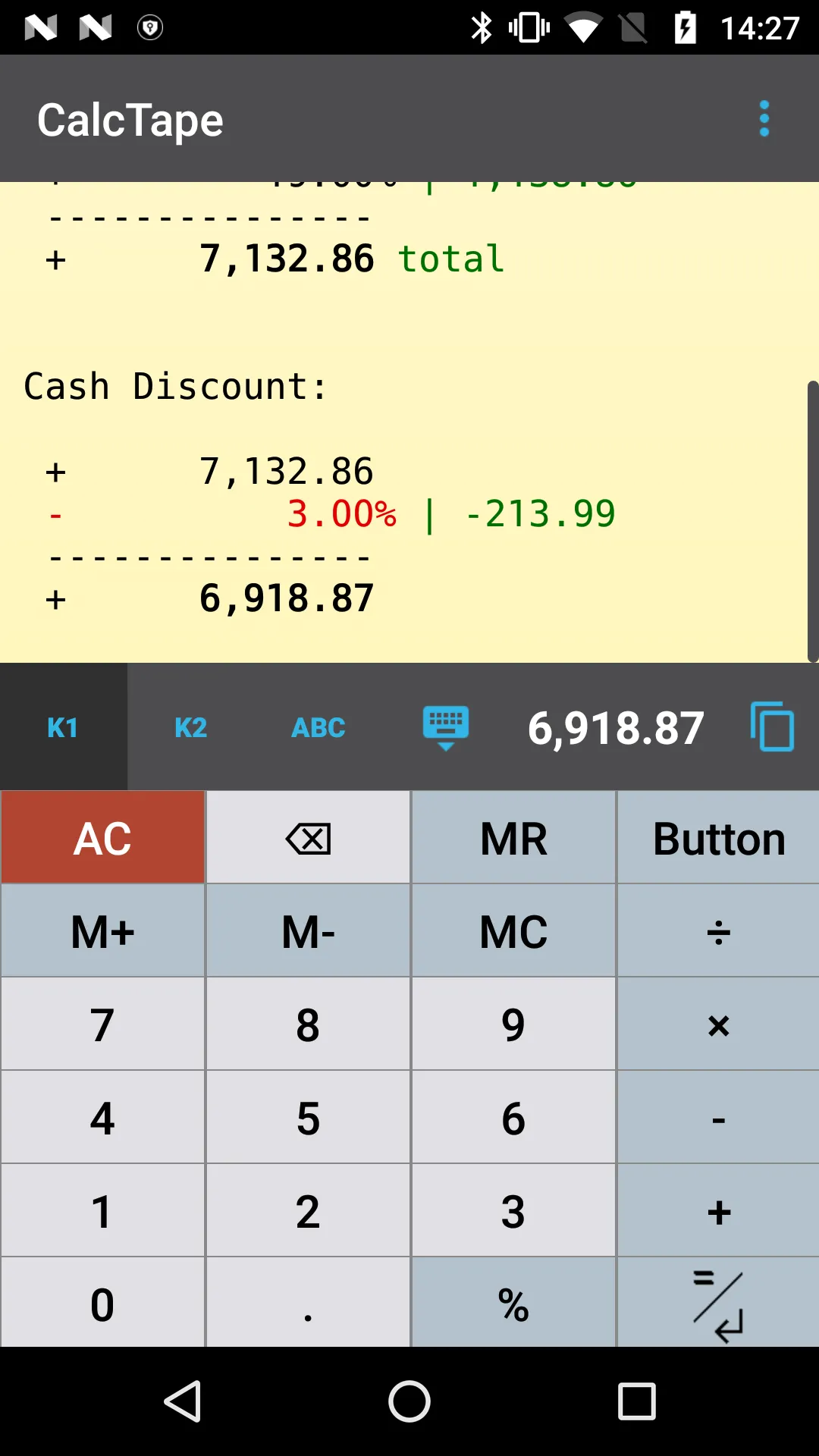Image resolution: width=819 pixels, height=1456 pixels.
Task: Hide the keyboard using the keyboard icon
Action: [446, 727]
